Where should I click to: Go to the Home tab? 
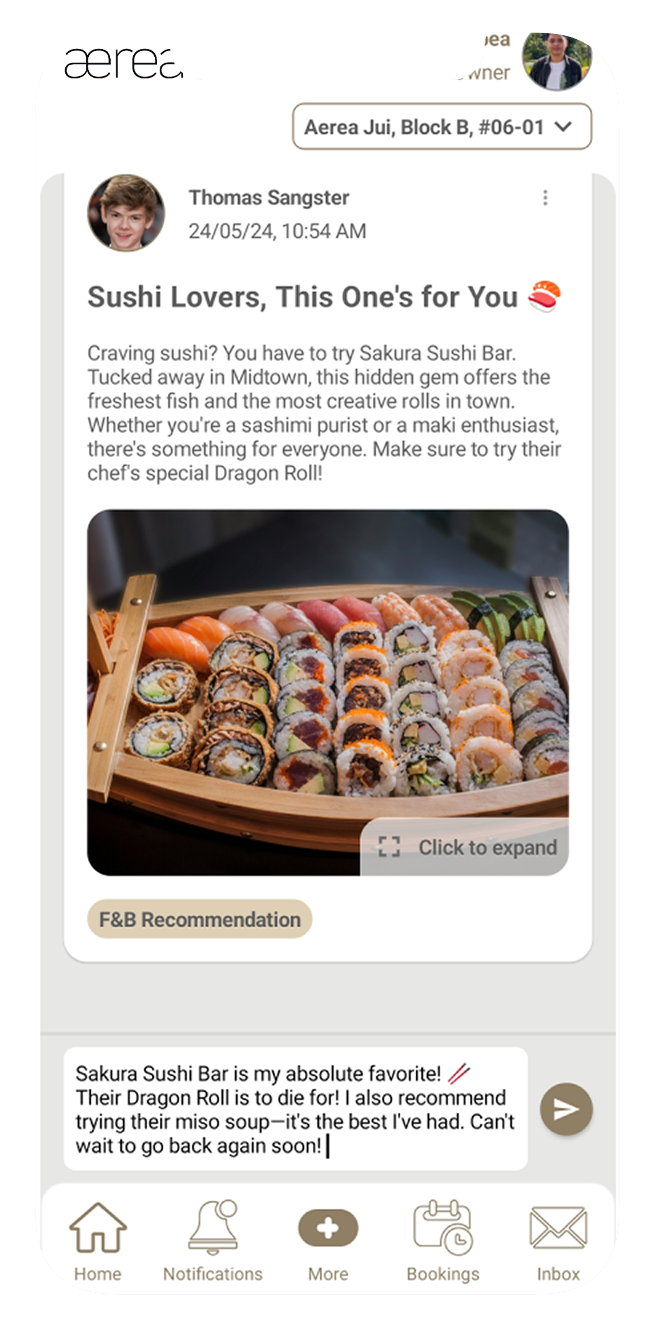(98, 1242)
